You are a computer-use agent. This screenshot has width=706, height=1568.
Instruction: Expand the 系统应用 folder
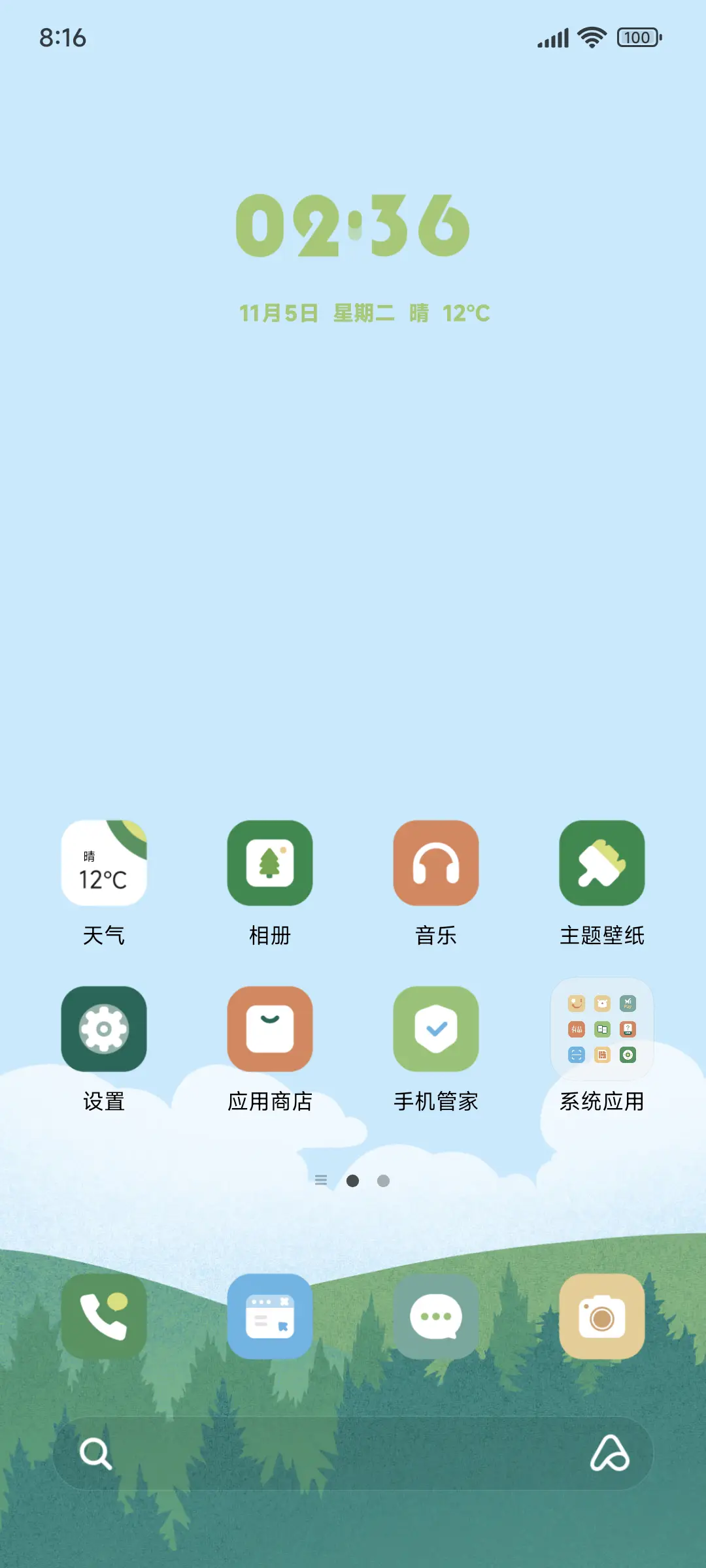coord(601,1029)
